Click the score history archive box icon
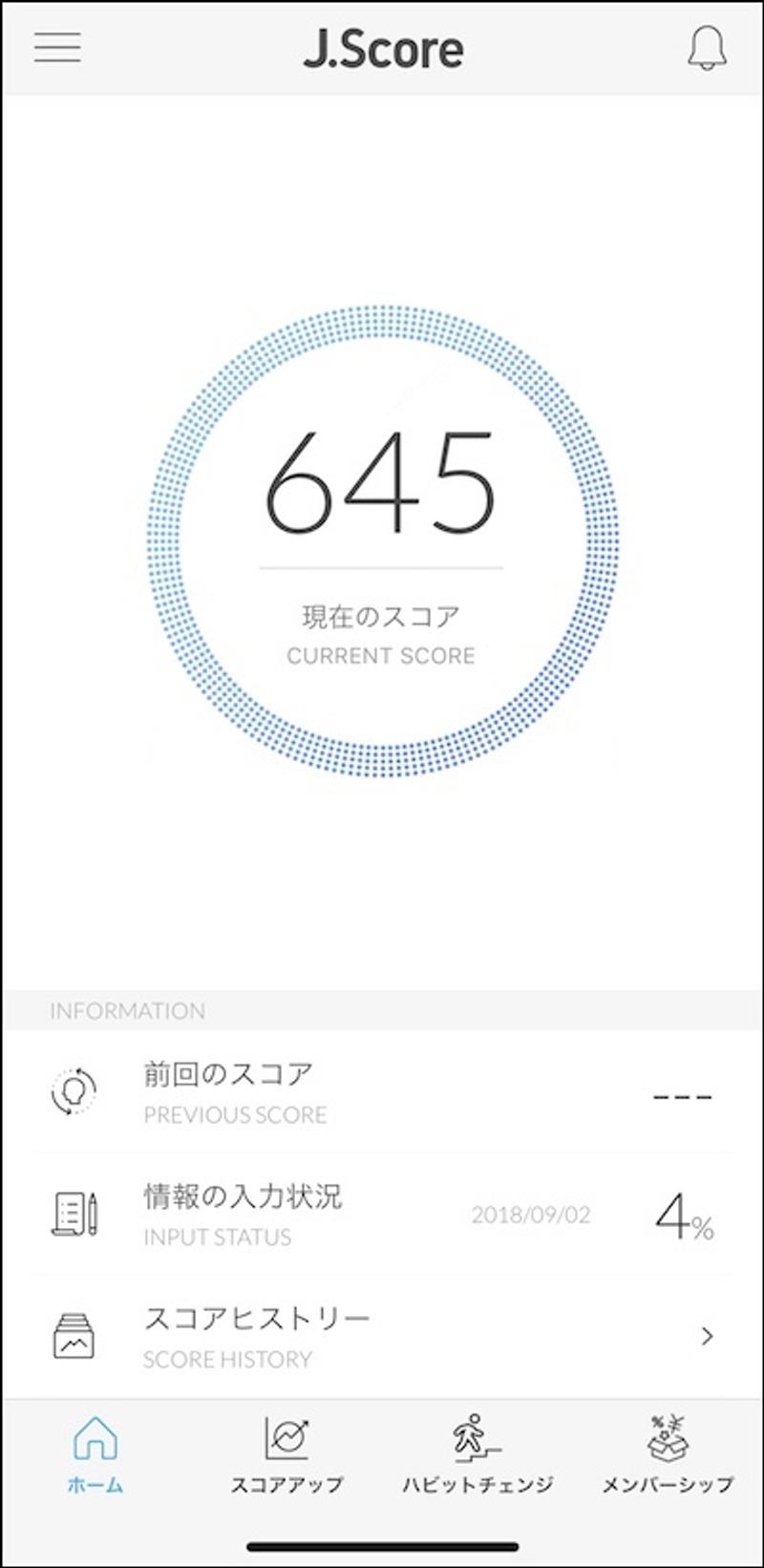The height and width of the screenshot is (1568, 764). [x=73, y=1337]
